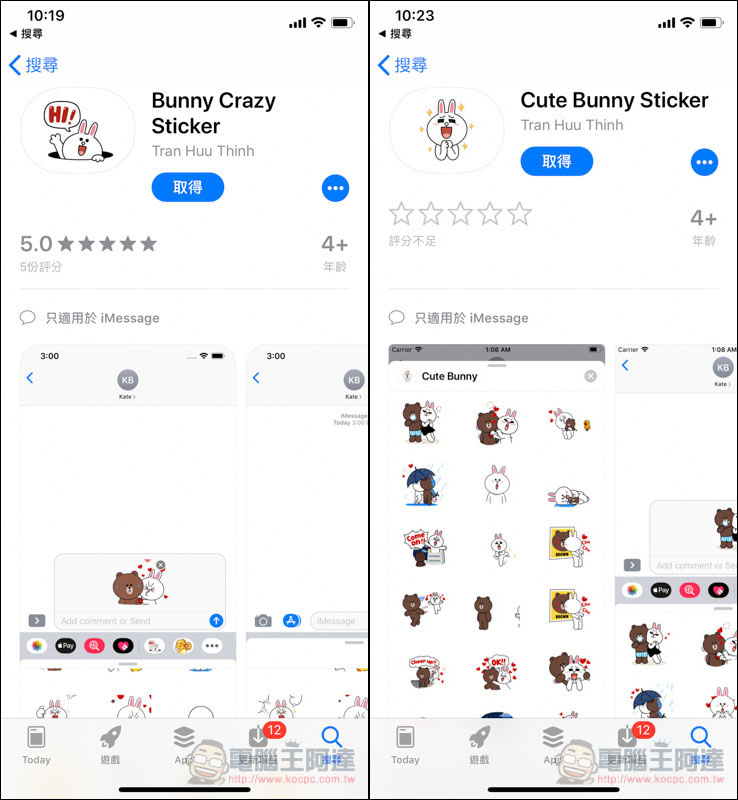Open Cute Bunny sticker grid screenshot preview

[x=496, y=530]
